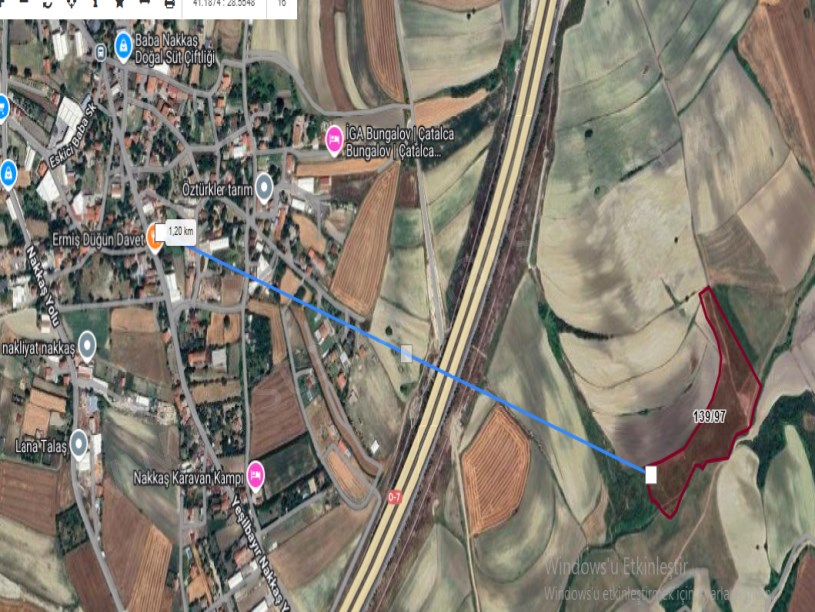Tap the measurement end point near the parcel

click(651, 474)
